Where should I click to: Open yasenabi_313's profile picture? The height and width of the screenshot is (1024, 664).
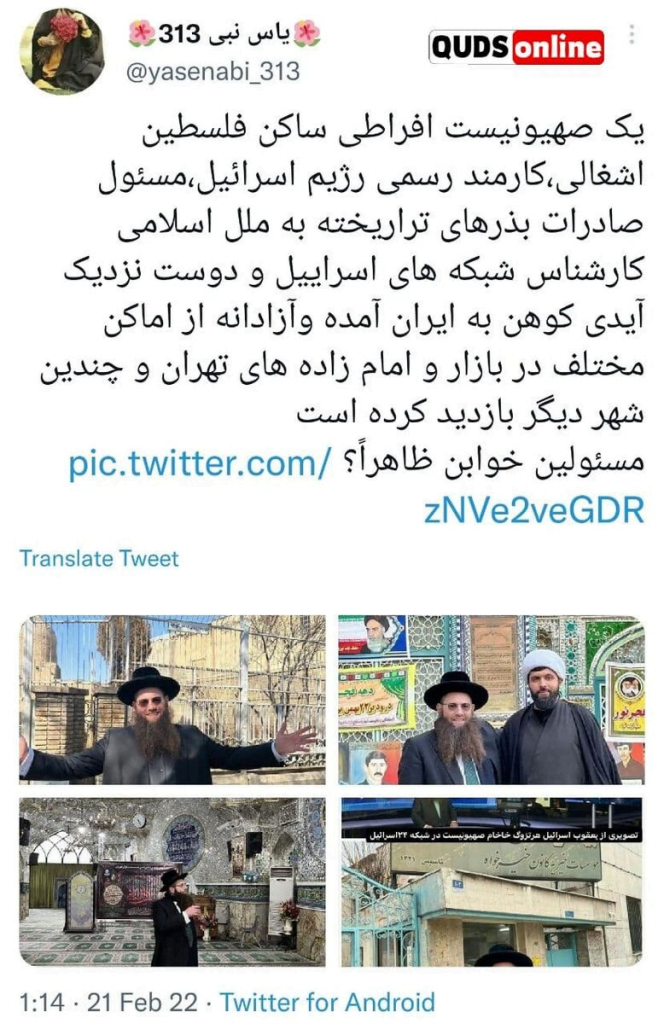tap(61, 50)
